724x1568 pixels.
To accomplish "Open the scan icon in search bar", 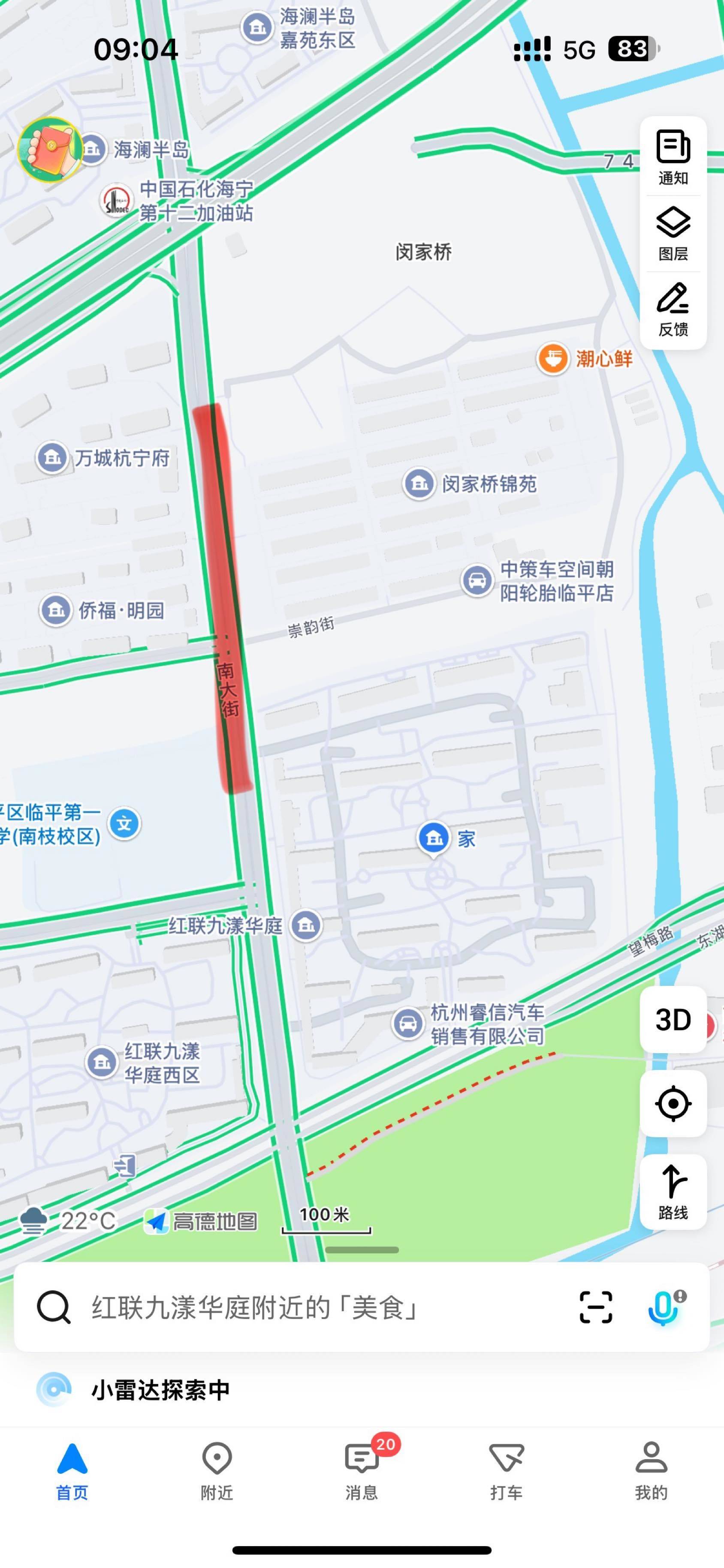I will [x=595, y=1307].
